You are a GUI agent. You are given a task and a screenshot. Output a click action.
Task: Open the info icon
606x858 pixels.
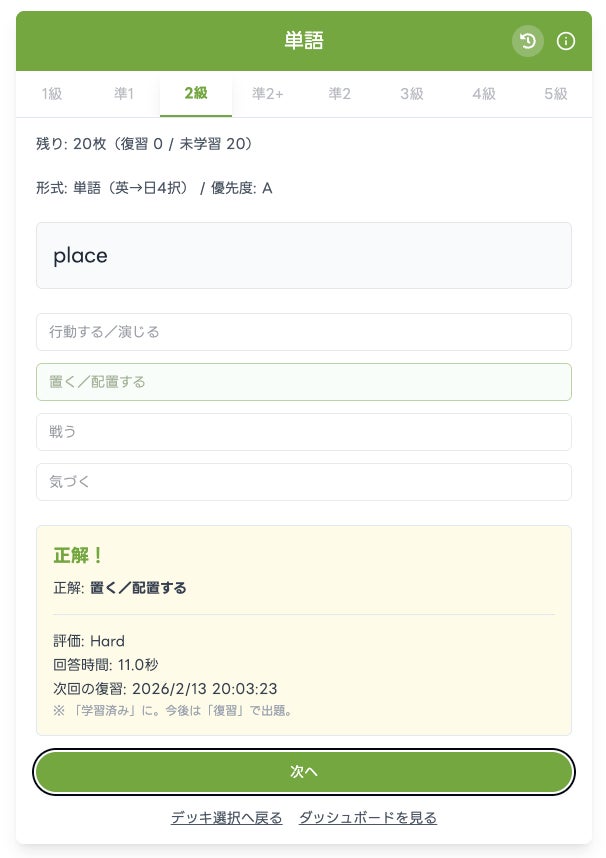[x=566, y=41]
